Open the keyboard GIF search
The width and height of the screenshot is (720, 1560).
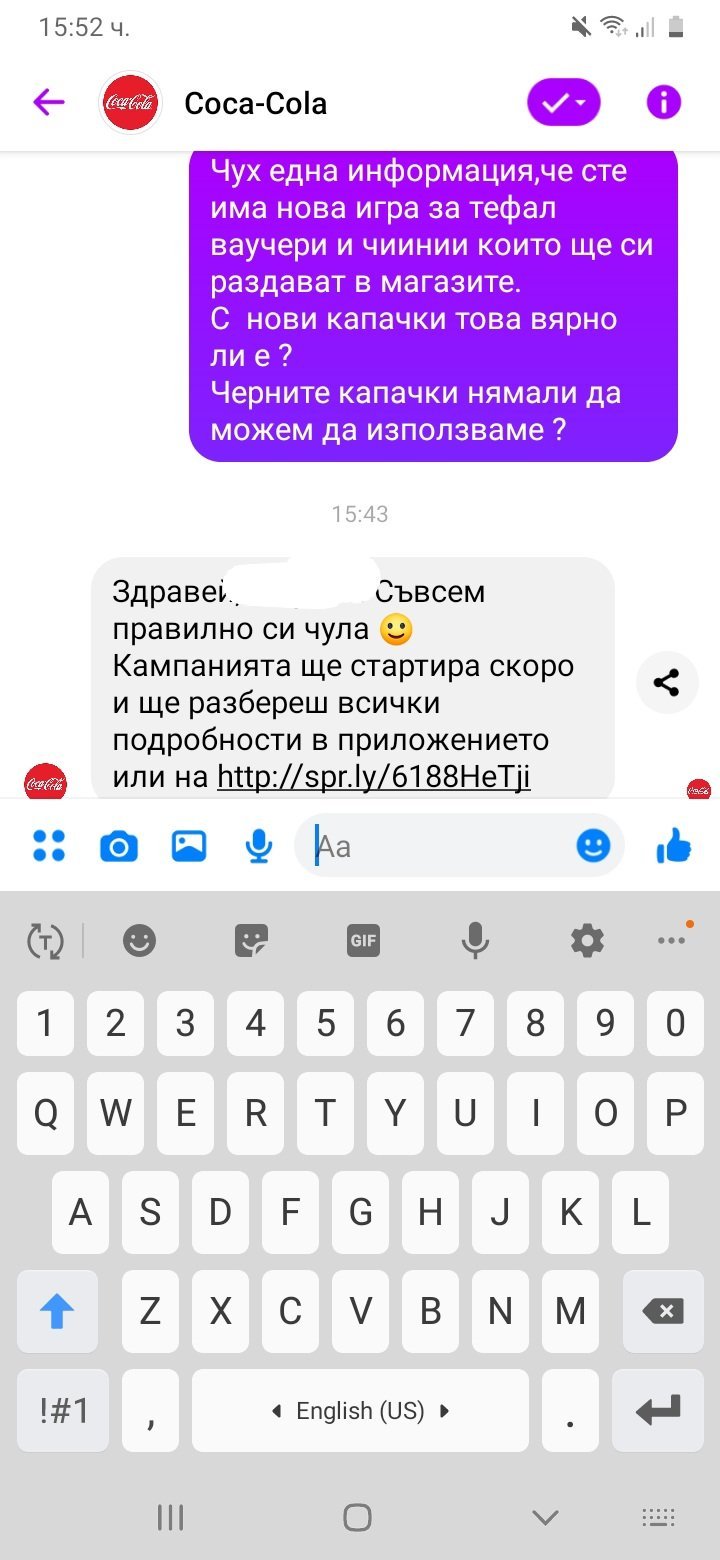point(363,940)
